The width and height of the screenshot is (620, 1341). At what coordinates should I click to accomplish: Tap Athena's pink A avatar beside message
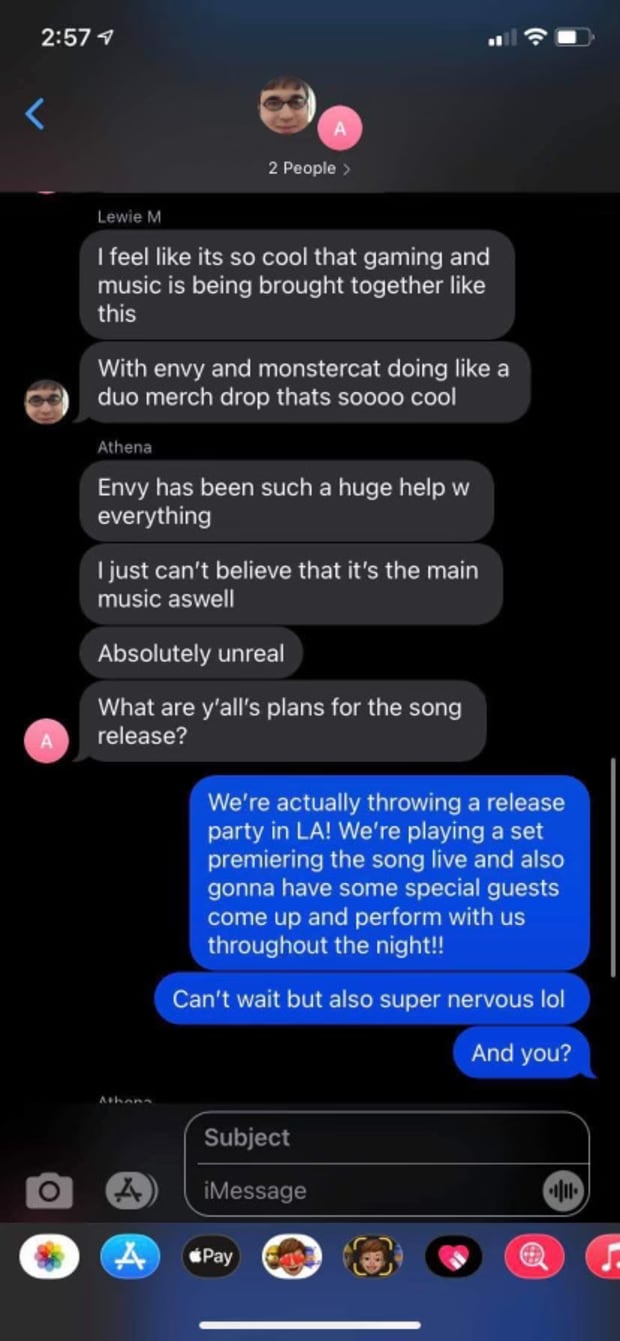pos(46,742)
